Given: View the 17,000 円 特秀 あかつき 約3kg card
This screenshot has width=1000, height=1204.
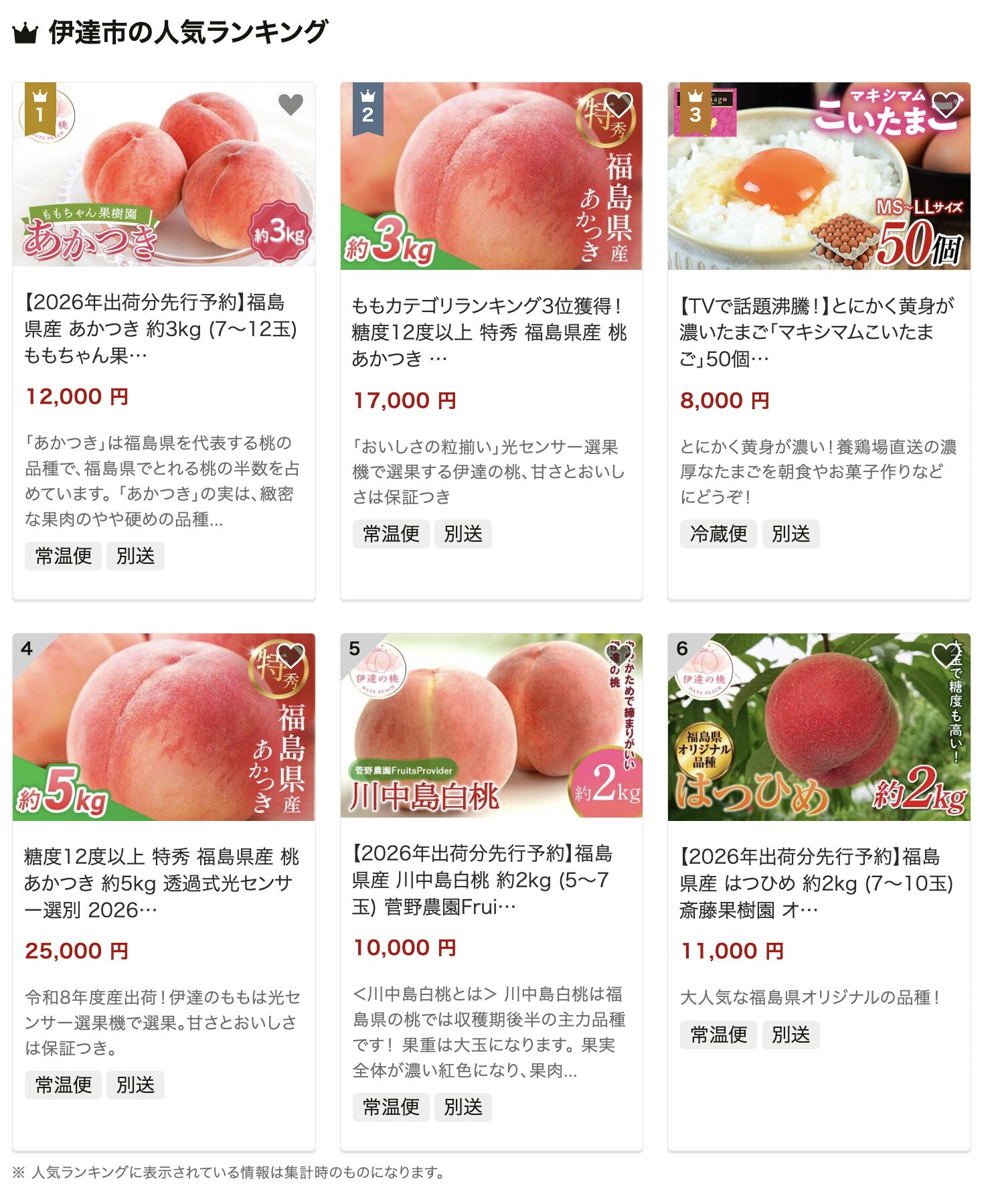Looking at the screenshot, I should coord(489,332).
